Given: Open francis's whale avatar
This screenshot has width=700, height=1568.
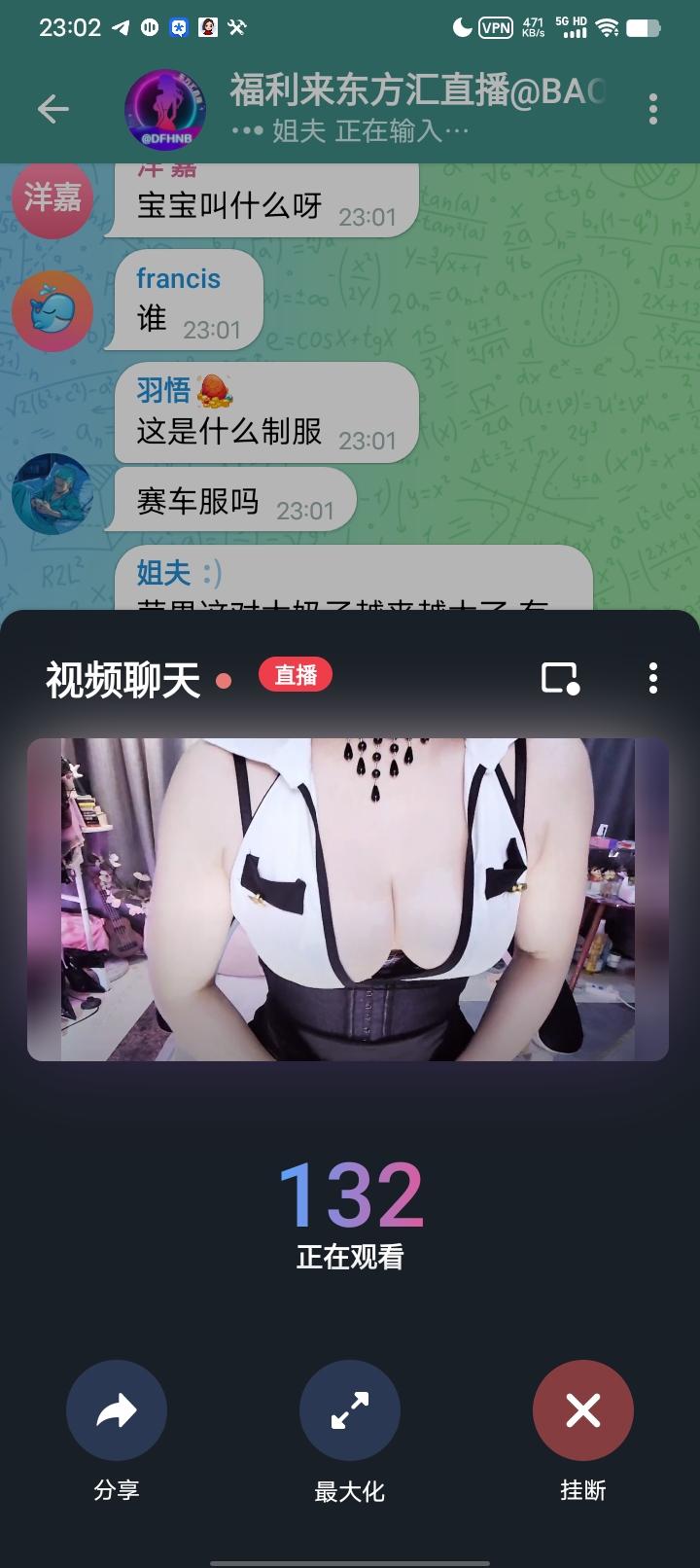Looking at the screenshot, I should click(x=52, y=311).
